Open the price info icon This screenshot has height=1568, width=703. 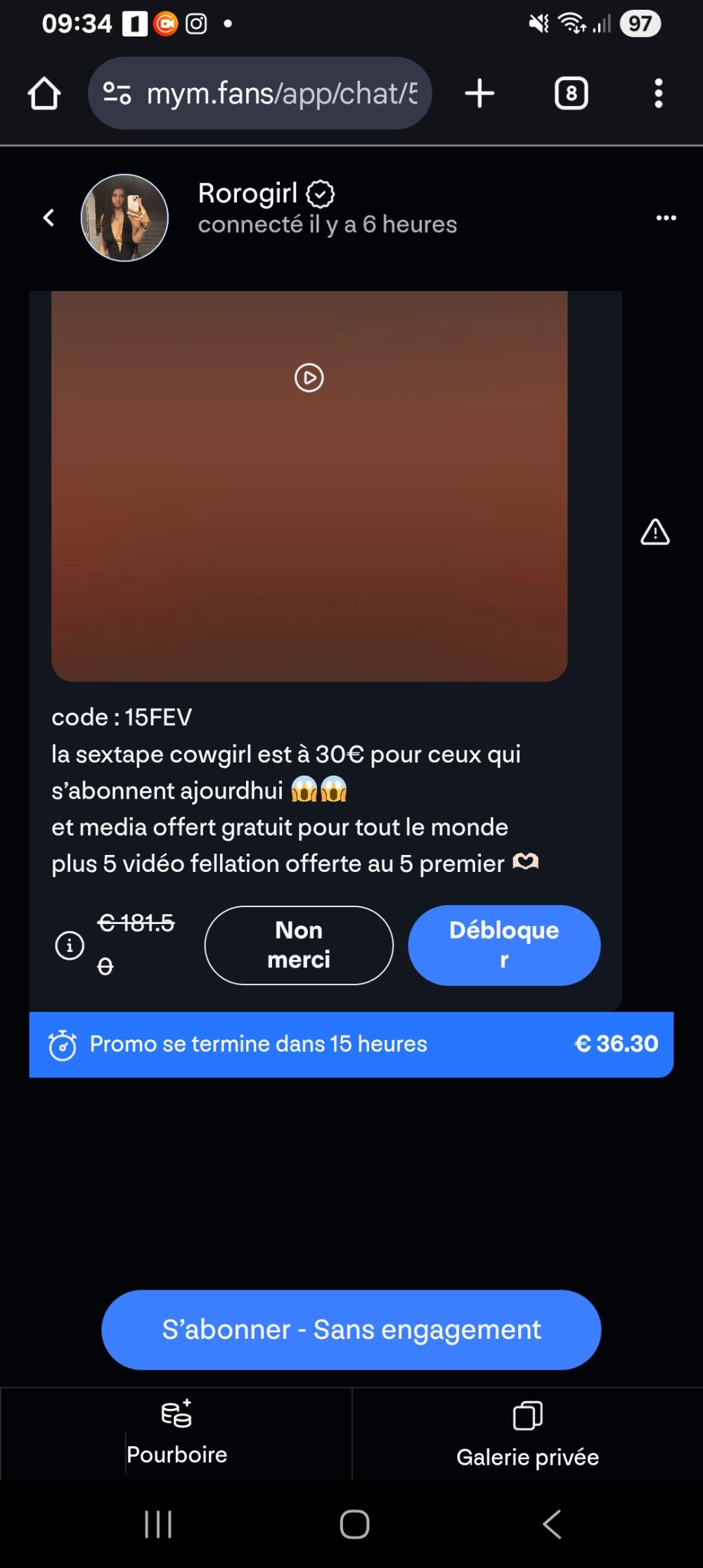(x=70, y=945)
